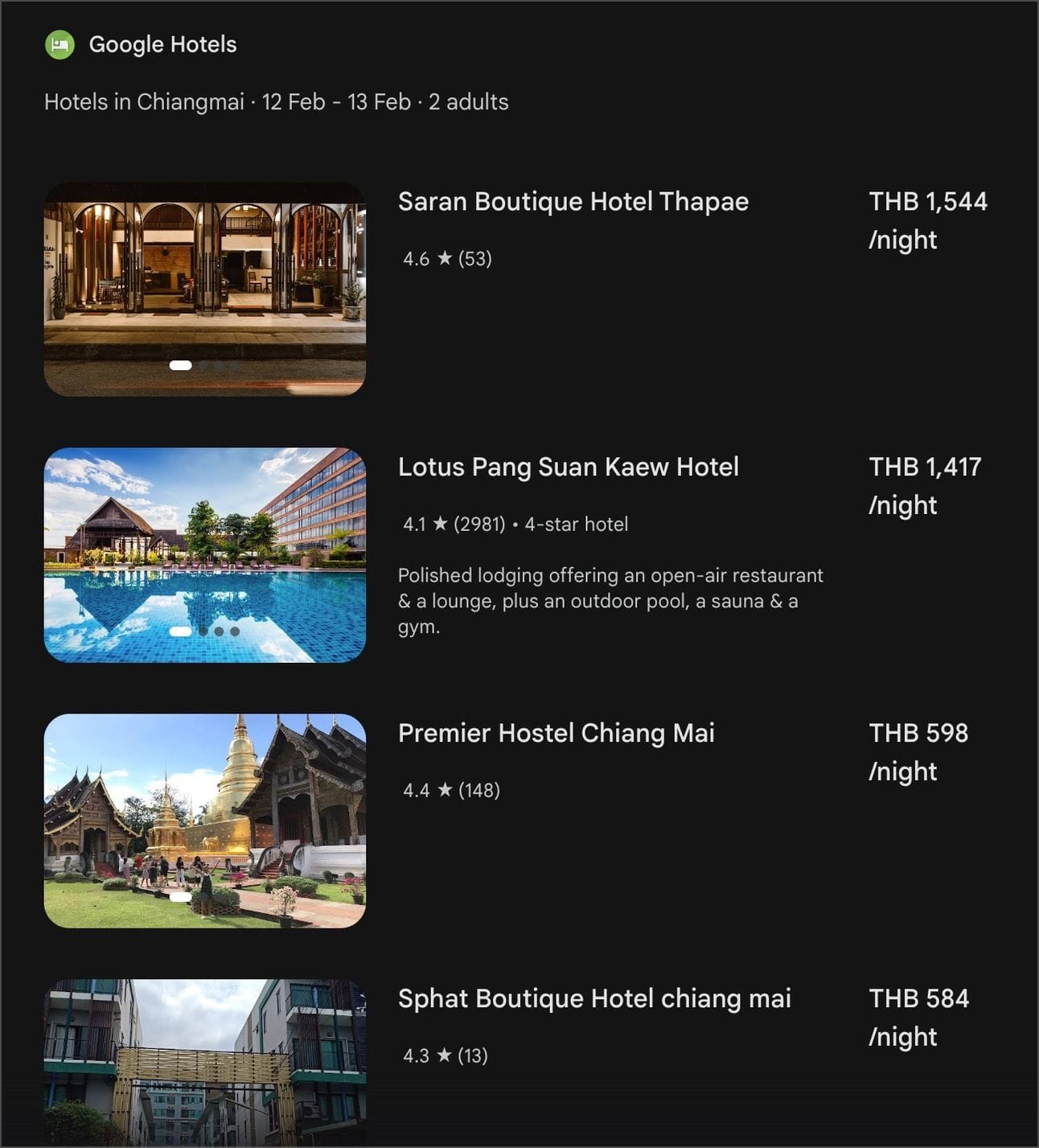Tap the Saran Boutique Hotel photo

click(204, 289)
